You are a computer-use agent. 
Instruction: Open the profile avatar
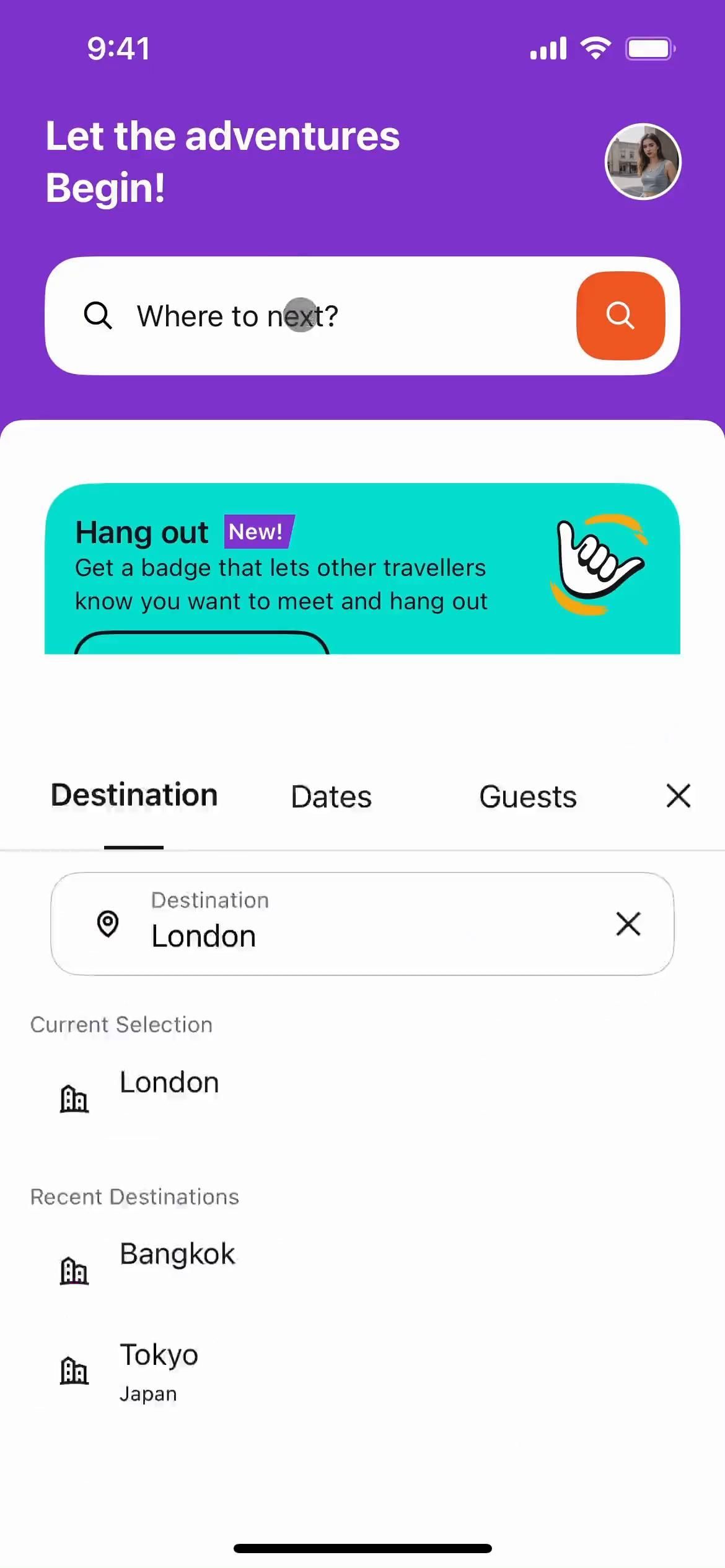point(643,162)
